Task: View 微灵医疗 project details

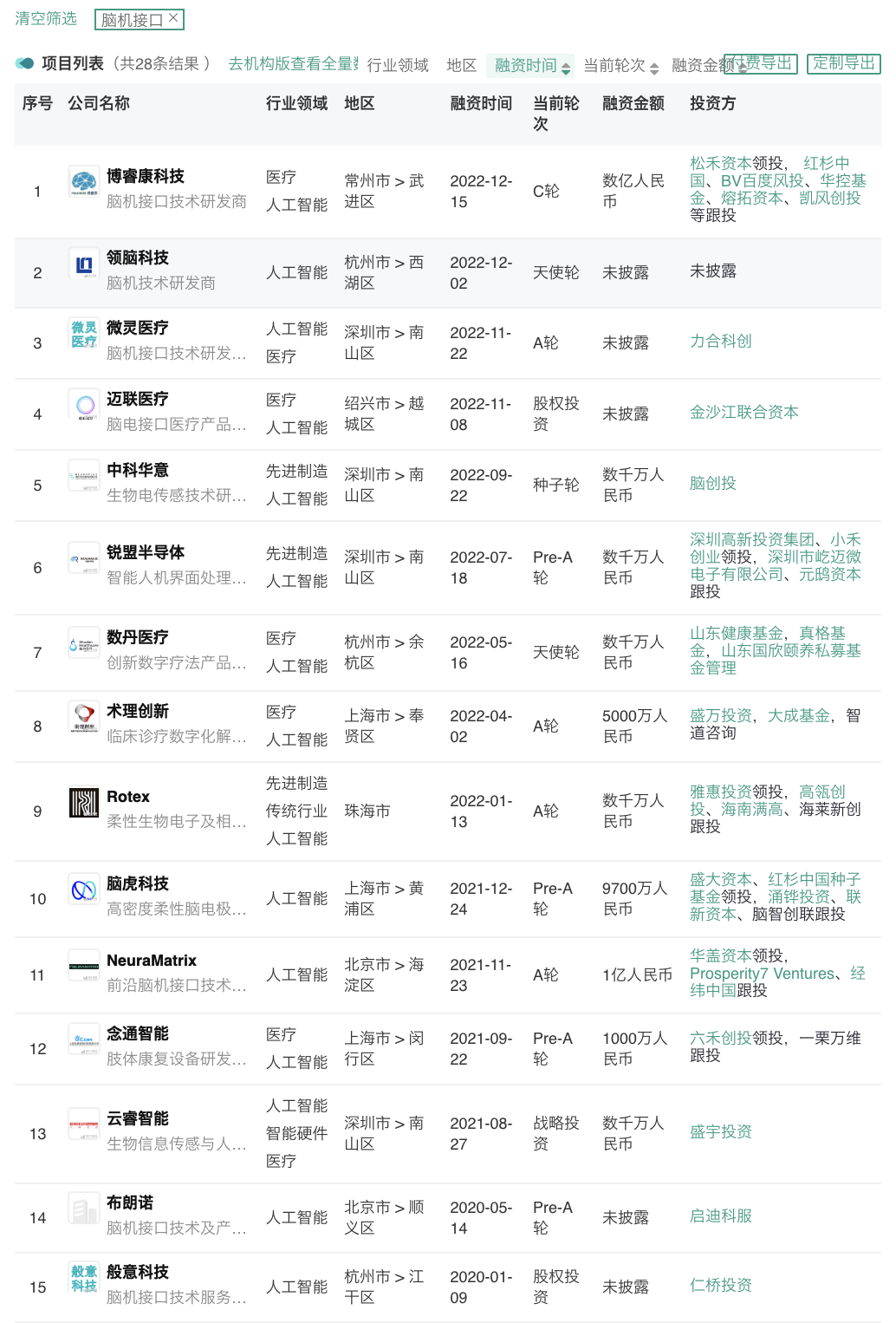Action: pos(137,328)
